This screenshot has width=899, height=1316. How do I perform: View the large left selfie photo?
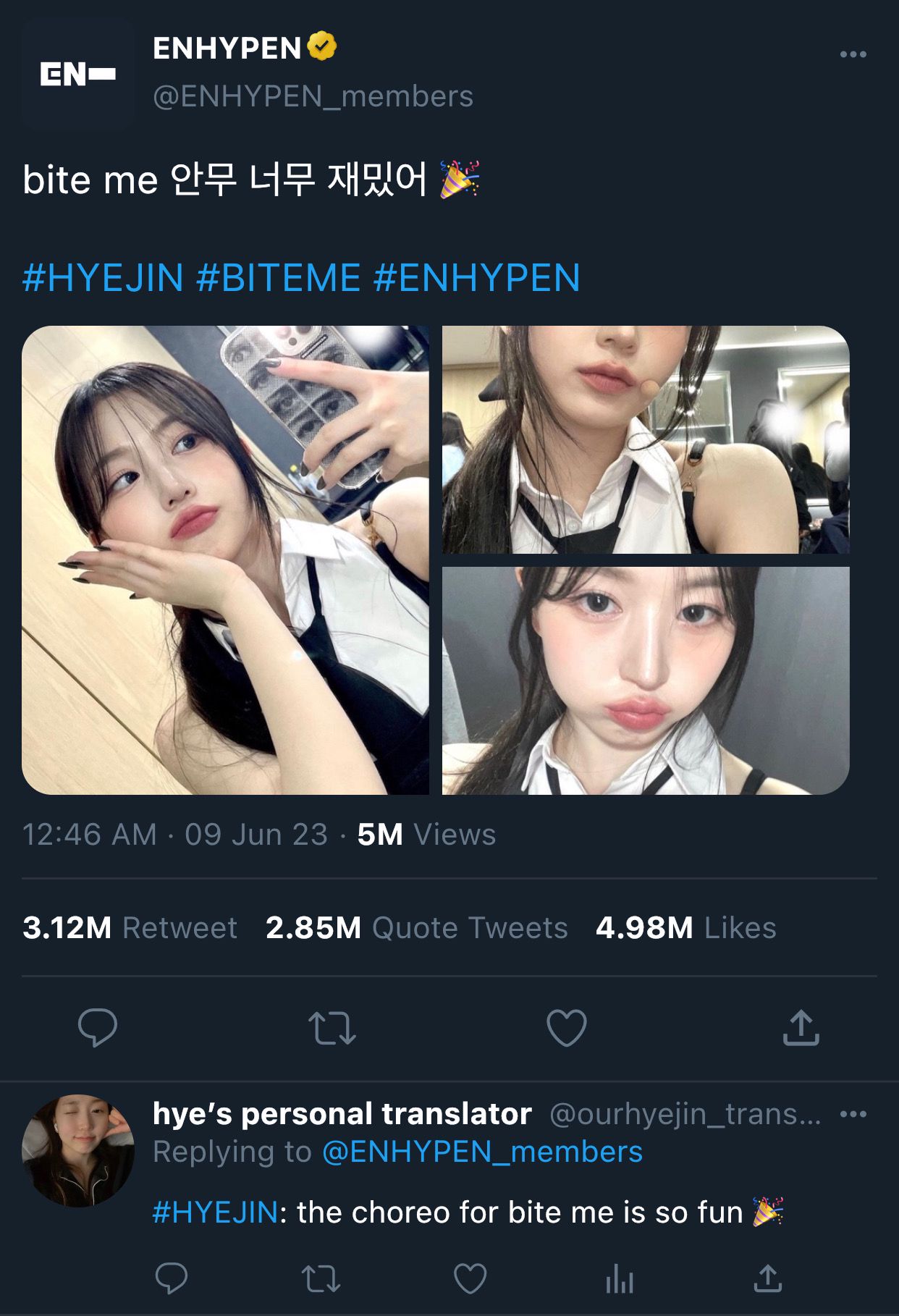point(225,560)
